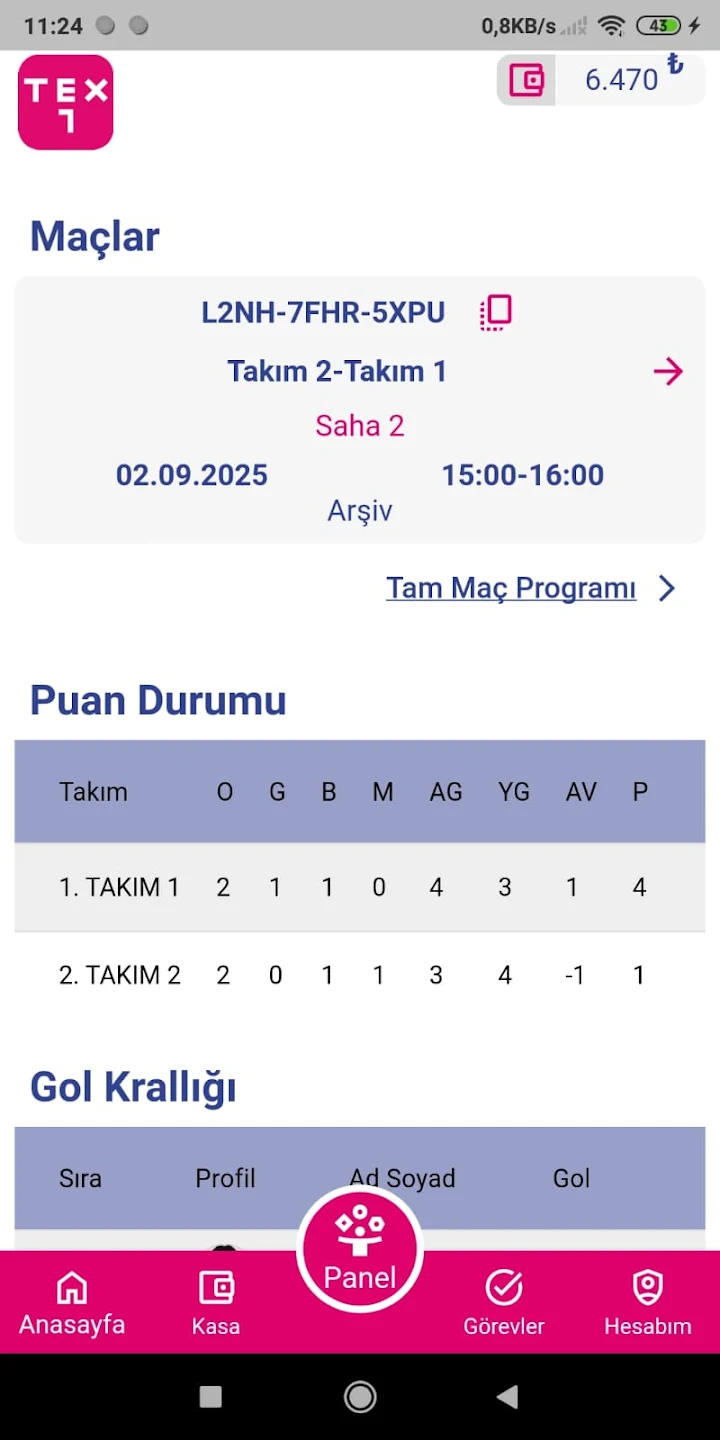
Task: Open match details via the pink arrow
Action: 667,371
